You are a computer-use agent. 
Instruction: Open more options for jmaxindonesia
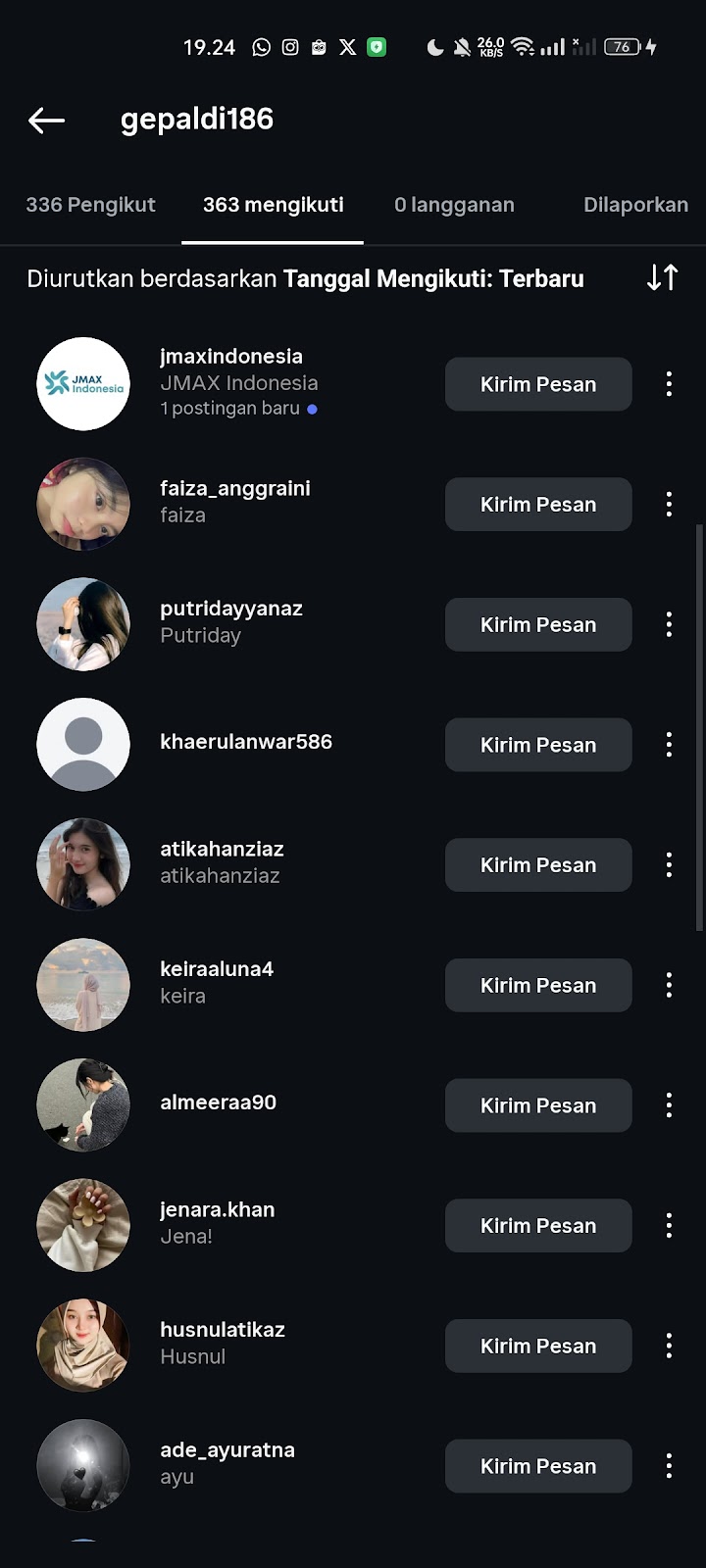pyautogui.click(x=669, y=384)
